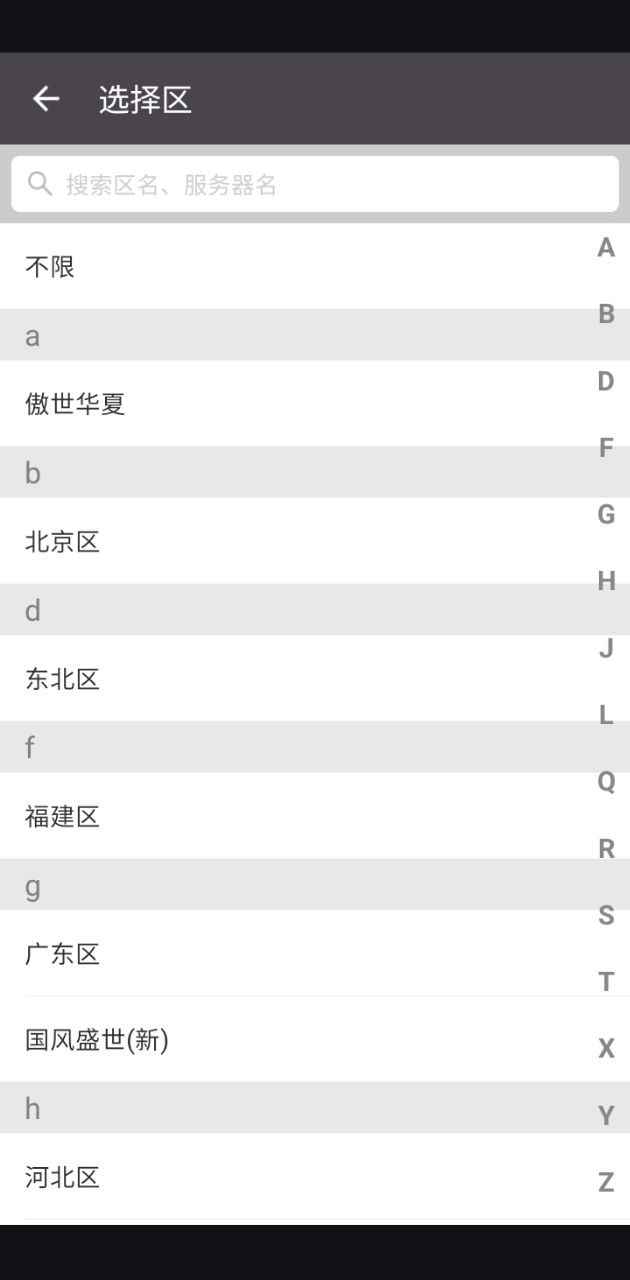
Task: Choose the 傲世华夏 zone
Action: coord(315,404)
